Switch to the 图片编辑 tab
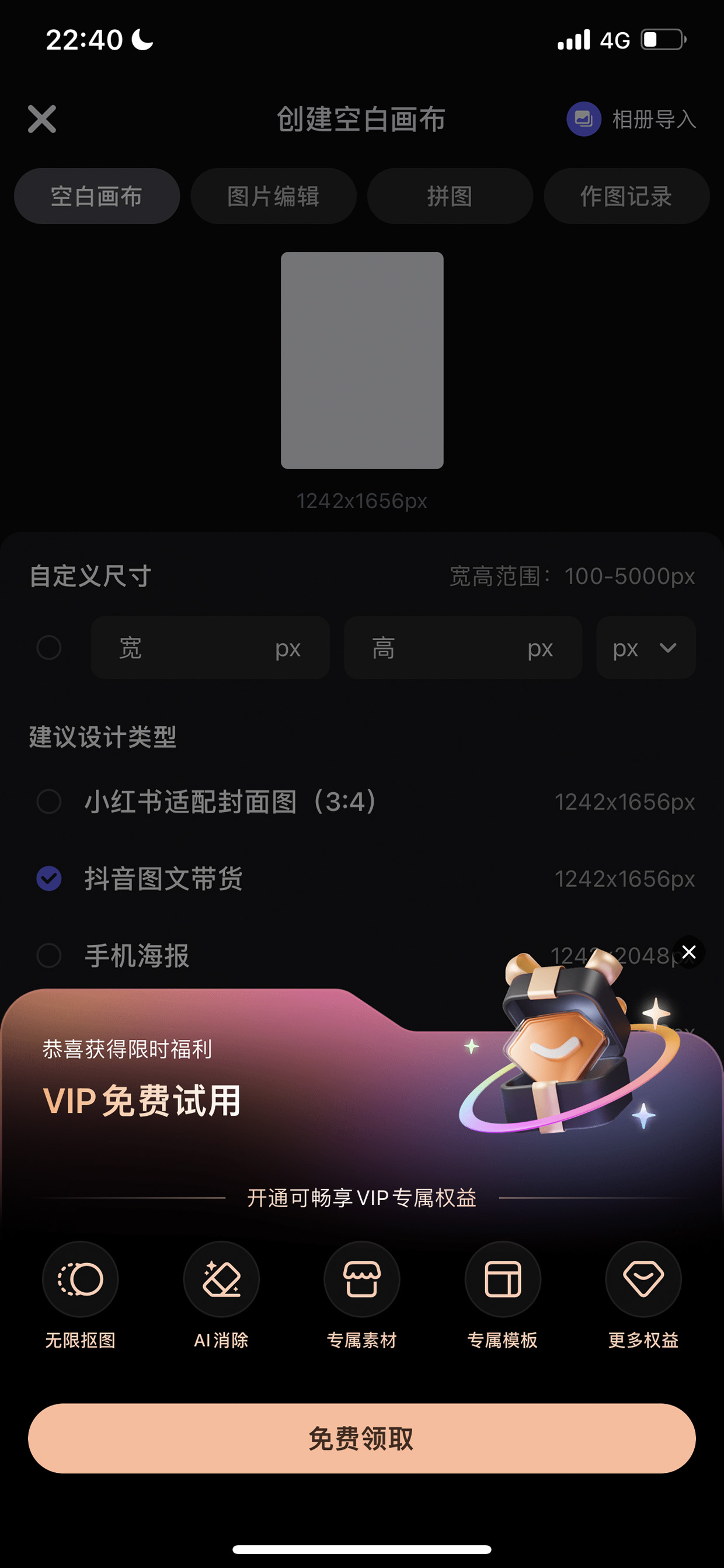The width and height of the screenshot is (724, 1568). 273,196
